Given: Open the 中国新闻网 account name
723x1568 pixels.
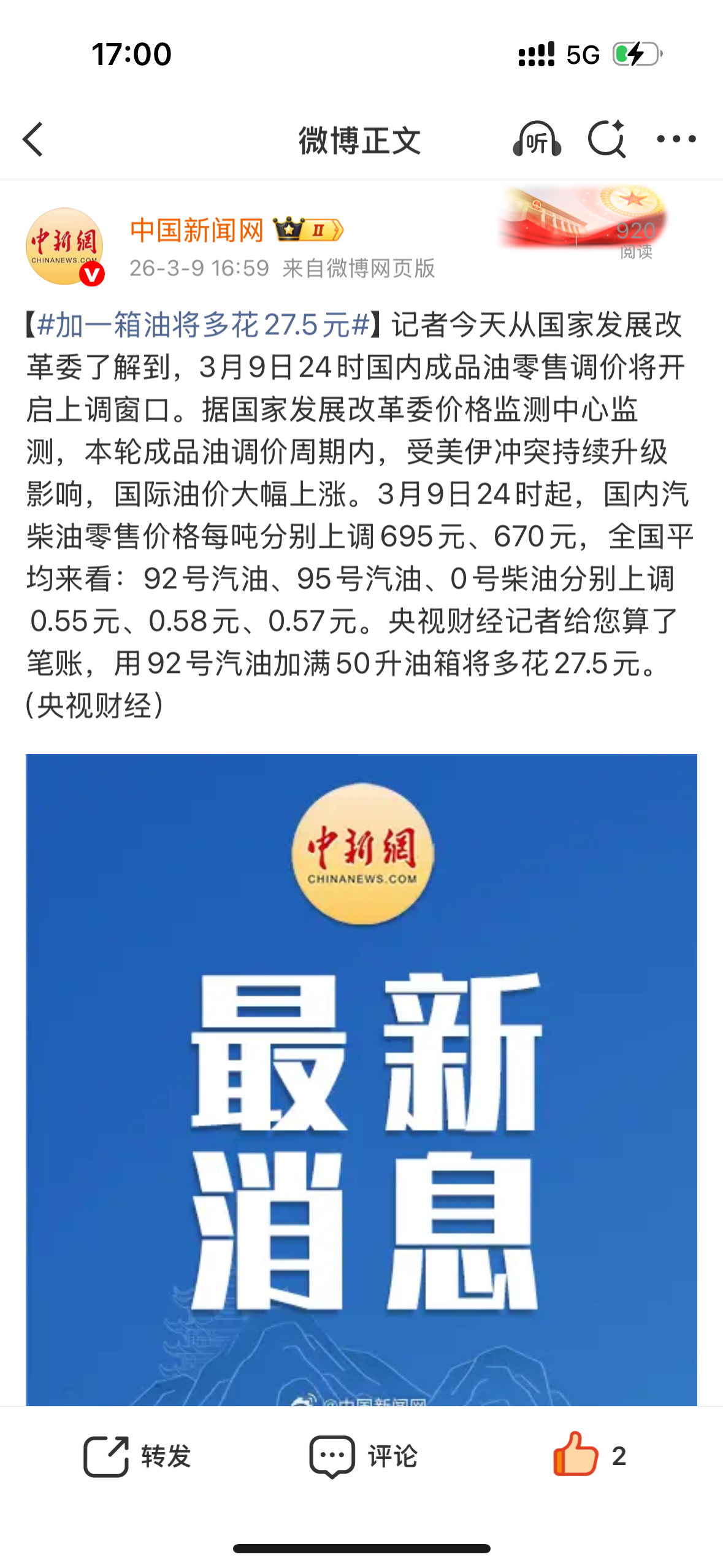Looking at the screenshot, I should [x=196, y=231].
